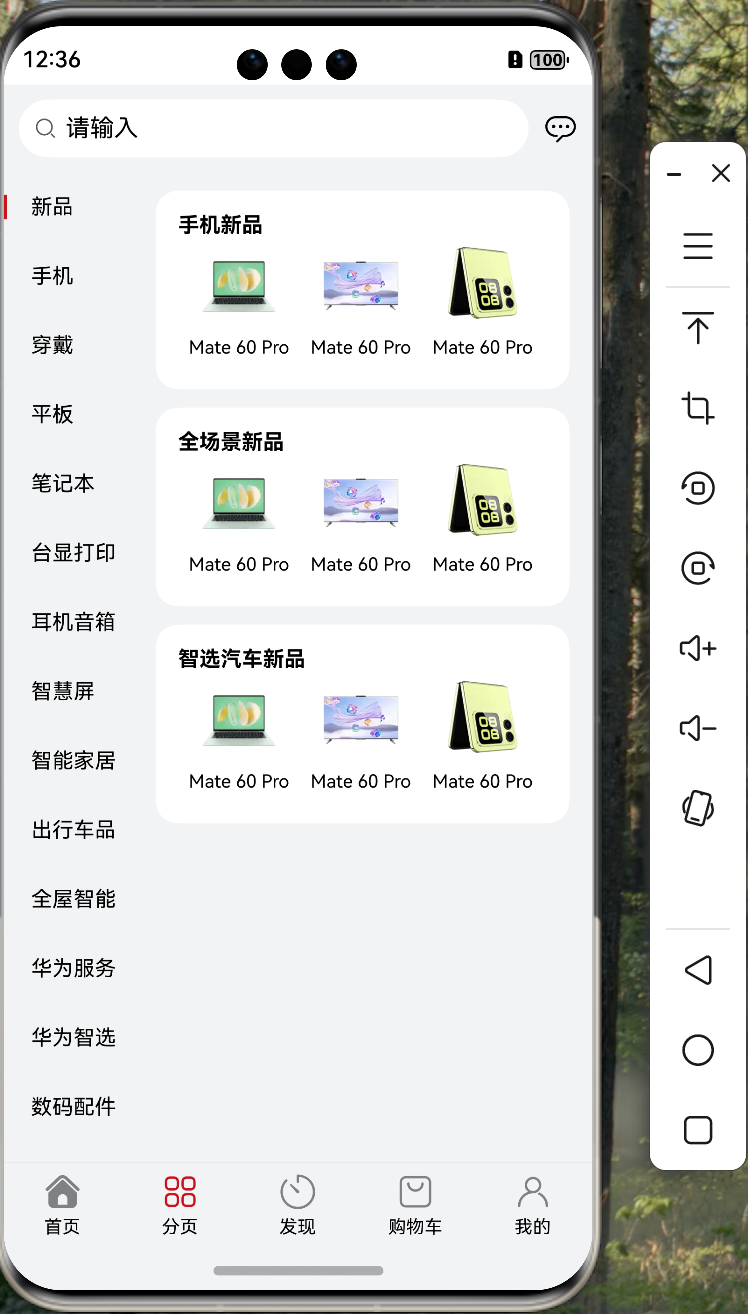This screenshot has width=748, height=1314.
Task: Switch to the 穿戴 category
Action: [53, 345]
